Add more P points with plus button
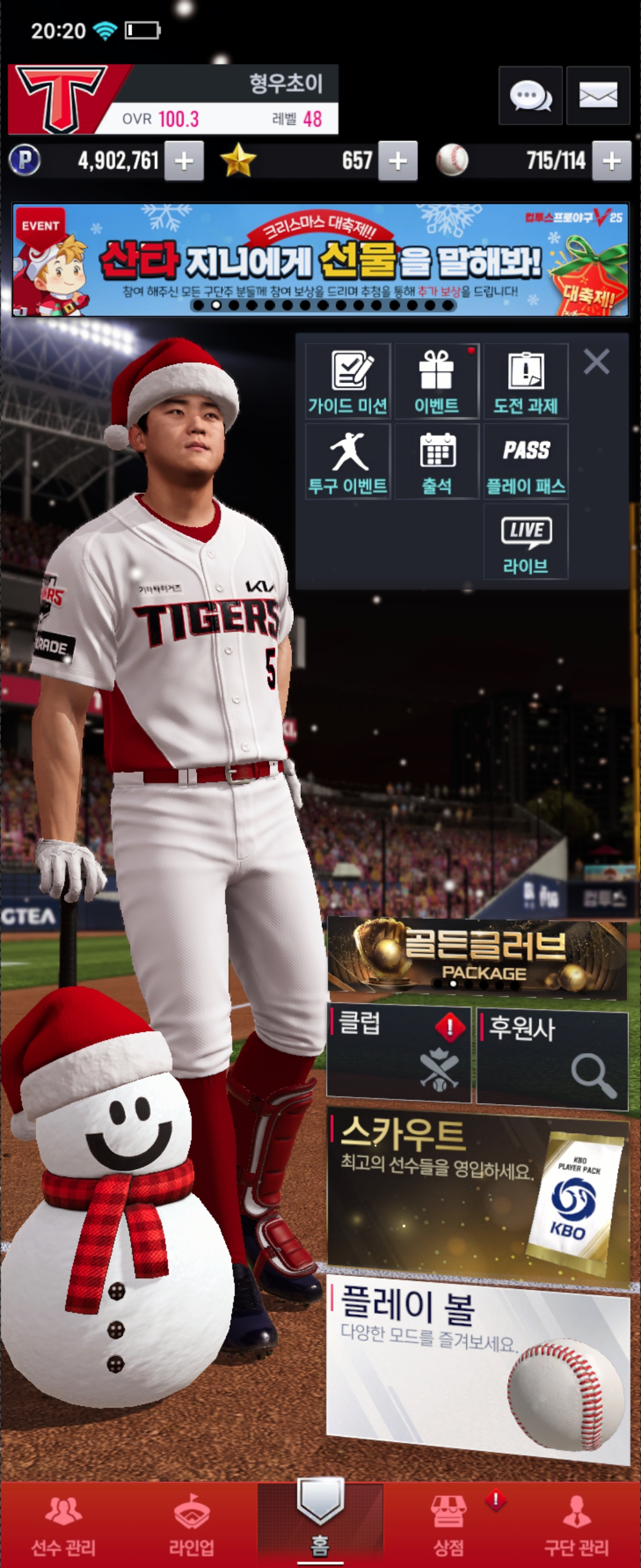The height and width of the screenshot is (1568, 641). (183, 162)
